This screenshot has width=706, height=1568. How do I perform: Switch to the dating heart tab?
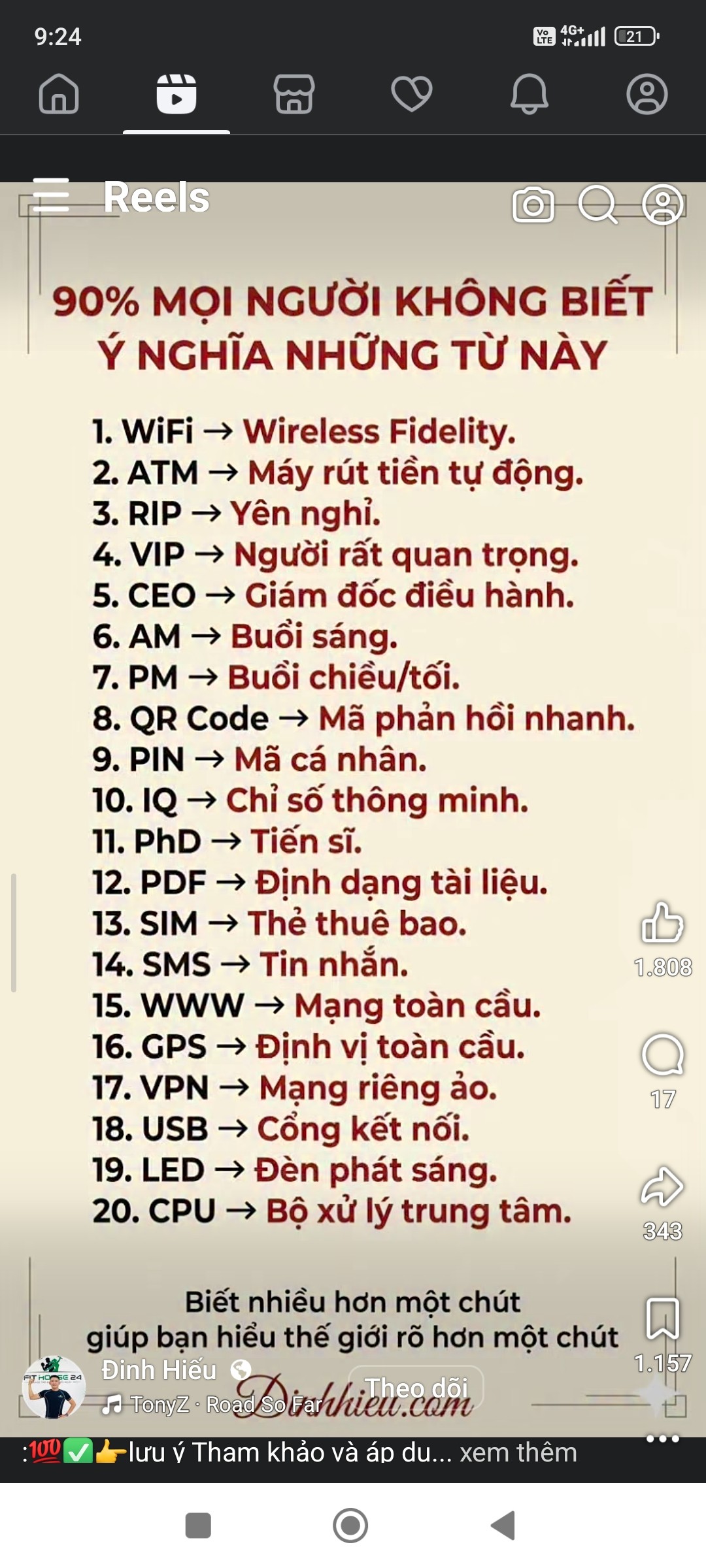[x=412, y=94]
